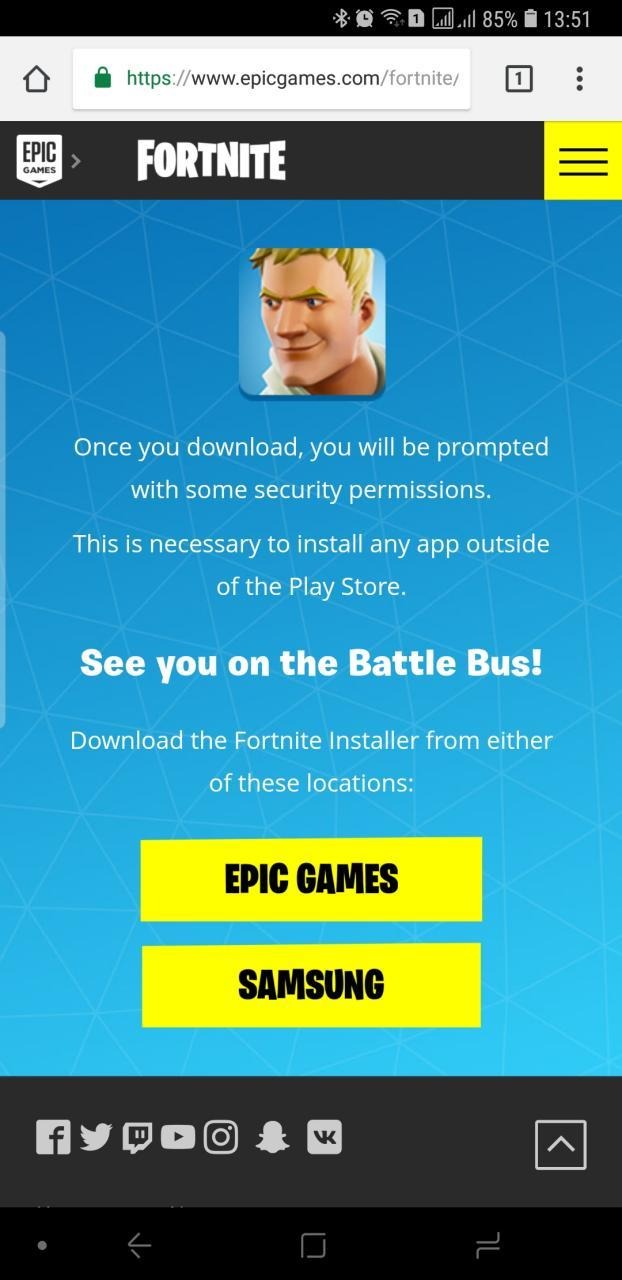Open recent apps from the navigation bar
Viewport: 622px width, 1280px height.
[x=487, y=1245]
